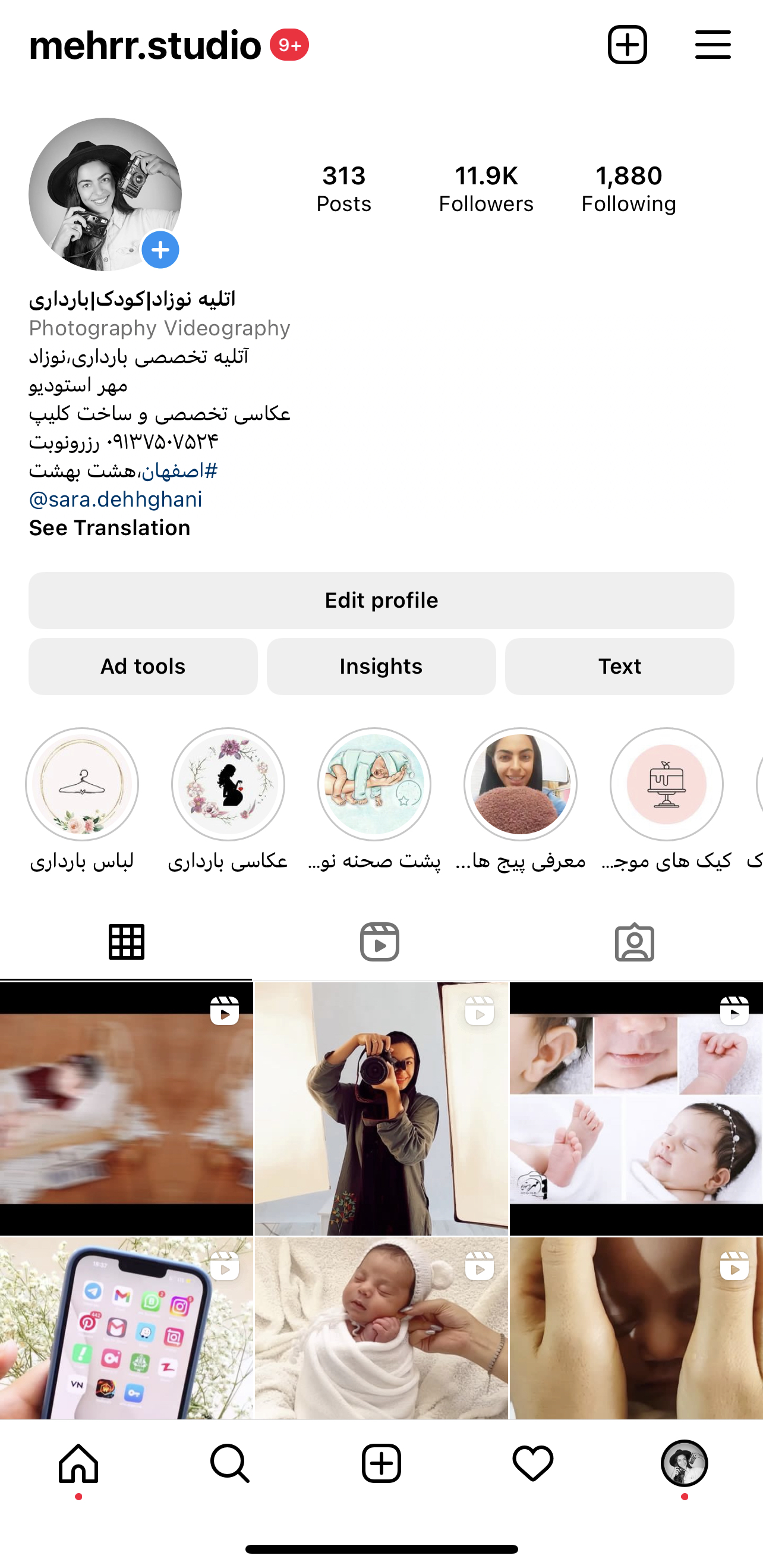
Task: Open the account switcher by username mehrr.studio
Action: (145, 45)
